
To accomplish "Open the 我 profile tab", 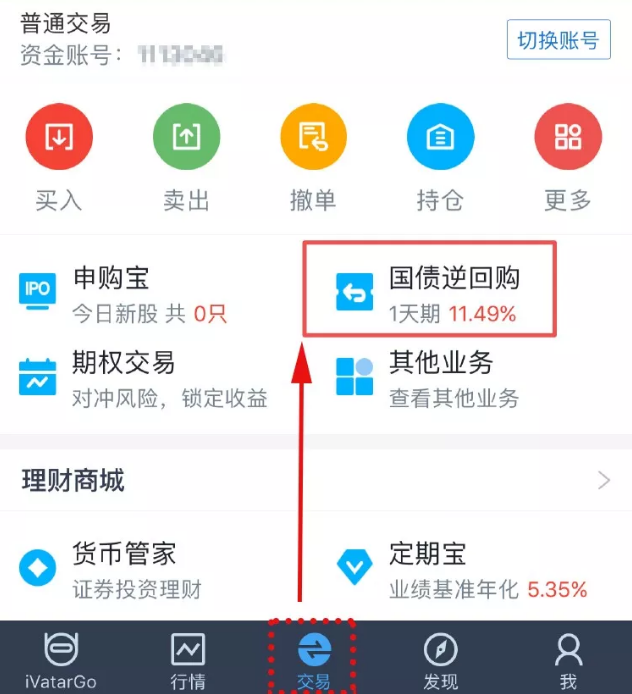I will point(568,660).
